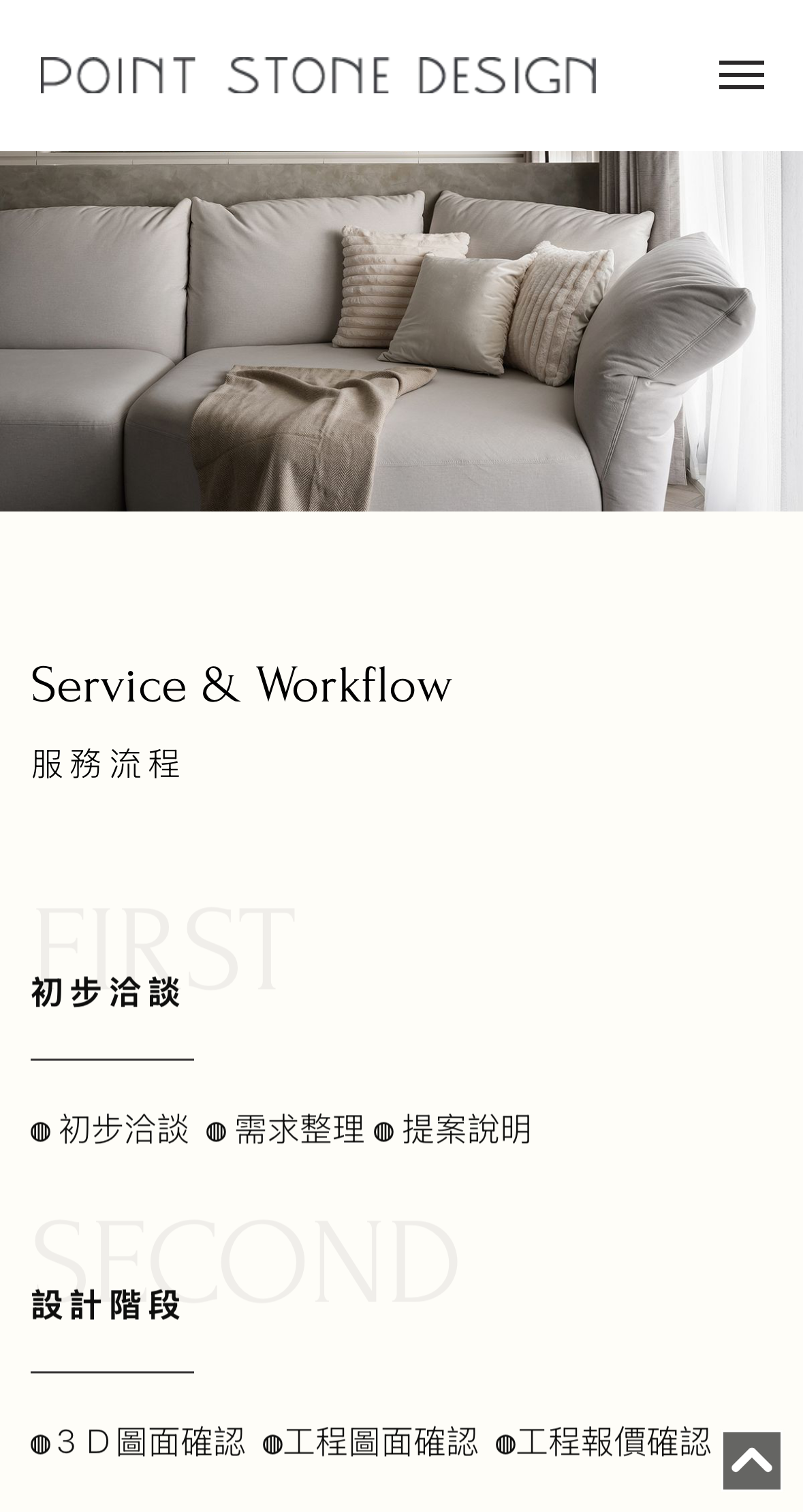Tap the Point Stone Design logo
This screenshot has width=803, height=1512.
(x=318, y=75)
